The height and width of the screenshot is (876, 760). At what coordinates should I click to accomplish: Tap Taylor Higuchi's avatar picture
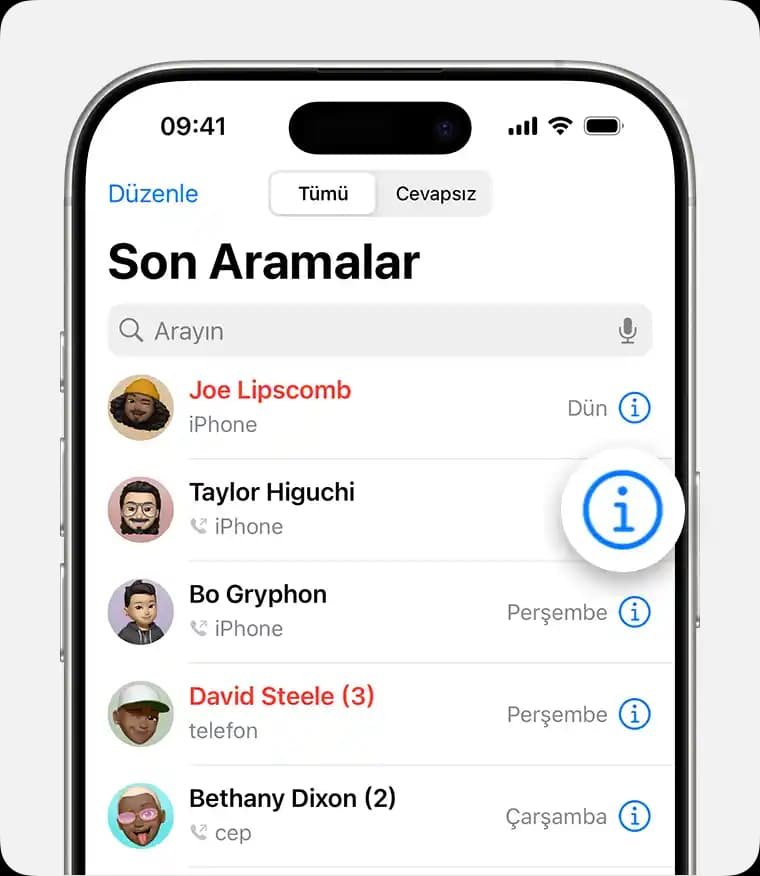(140, 510)
